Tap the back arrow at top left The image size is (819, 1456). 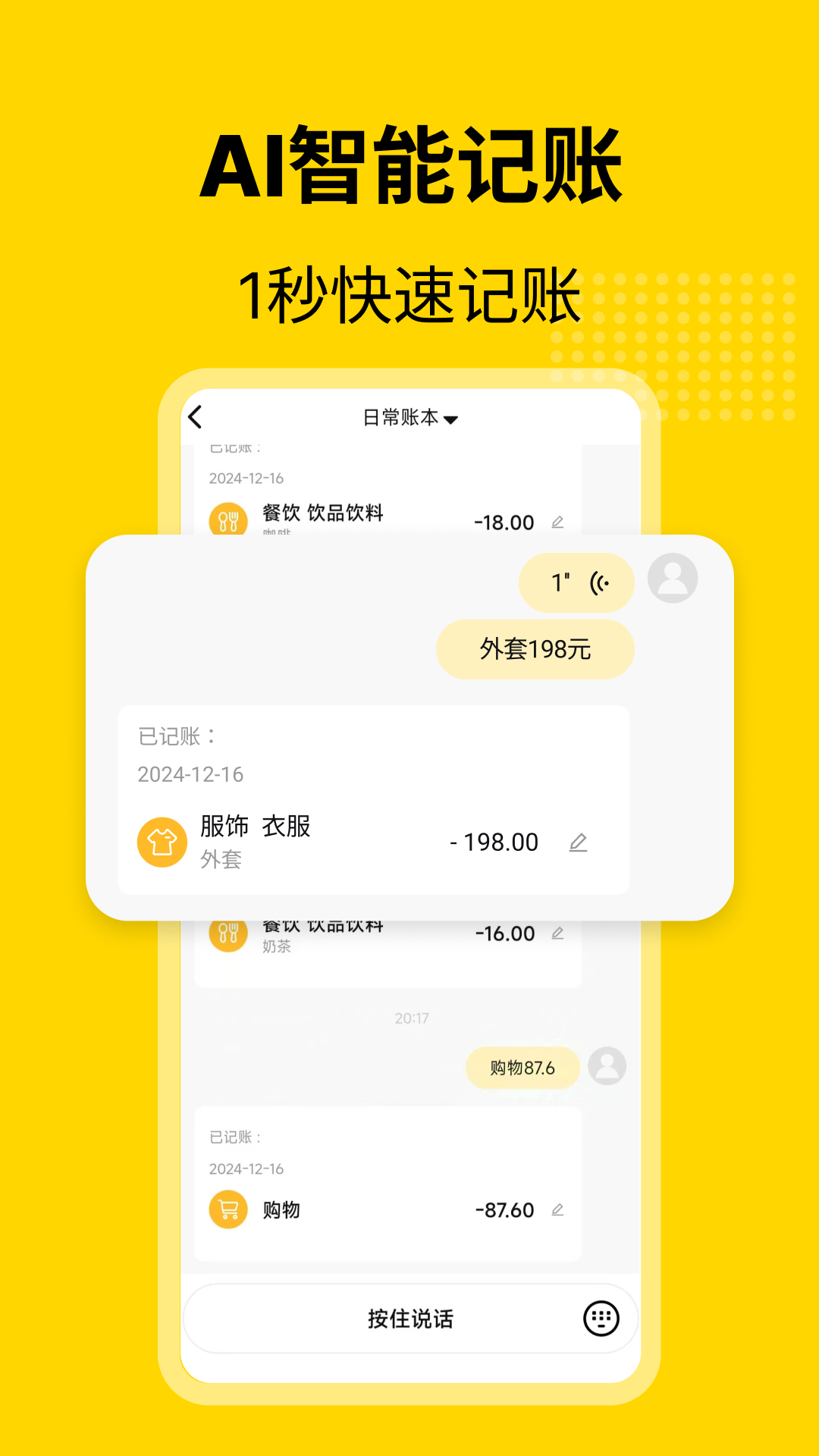pyautogui.click(x=196, y=417)
